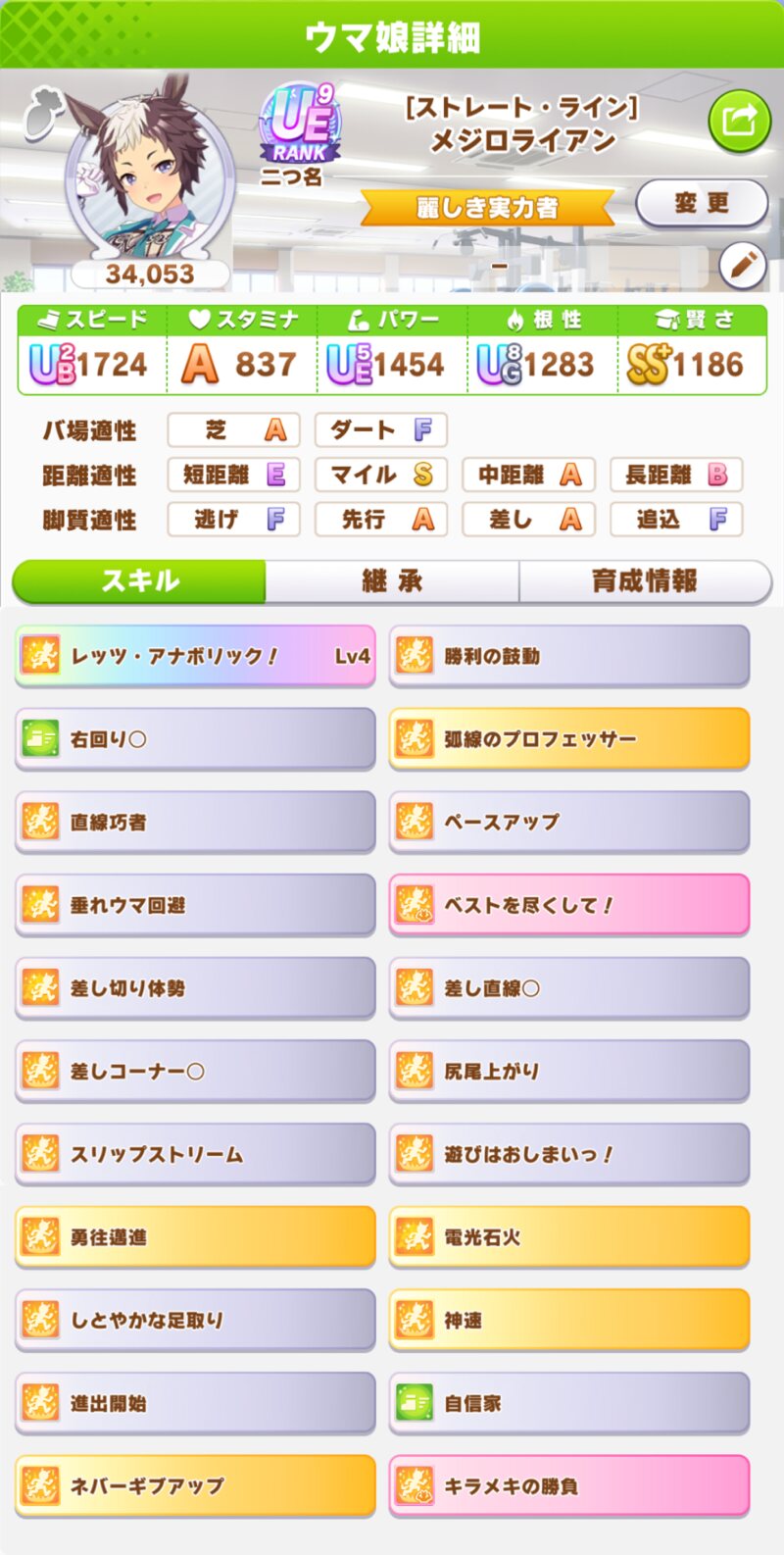
Task: Open skill レッツ・アナボリック！
Action: [x=195, y=656]
